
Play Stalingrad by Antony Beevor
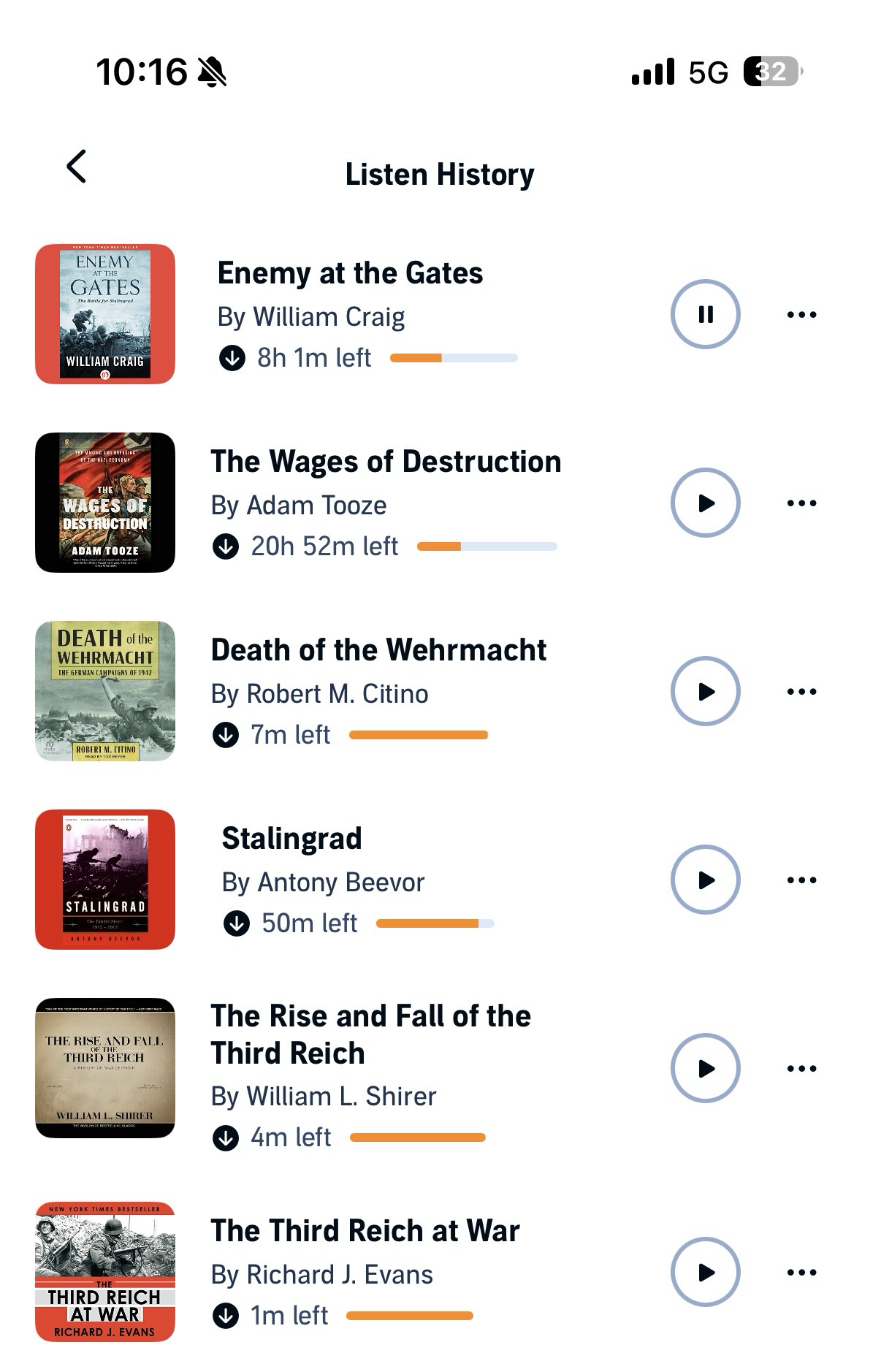(x=705, y=880)
